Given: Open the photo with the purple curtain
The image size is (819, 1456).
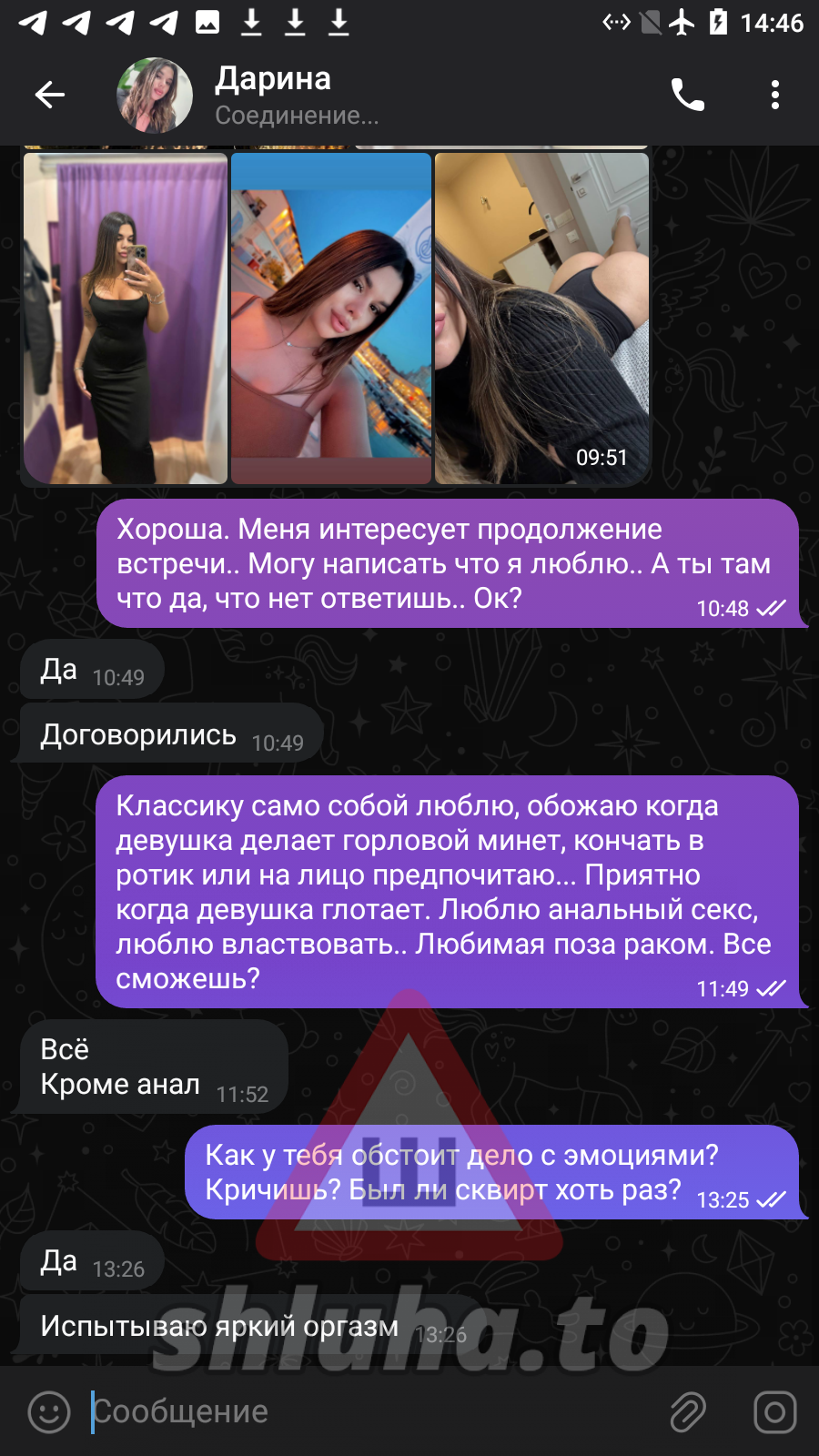Looking at the screenshot, I should 126,318.
